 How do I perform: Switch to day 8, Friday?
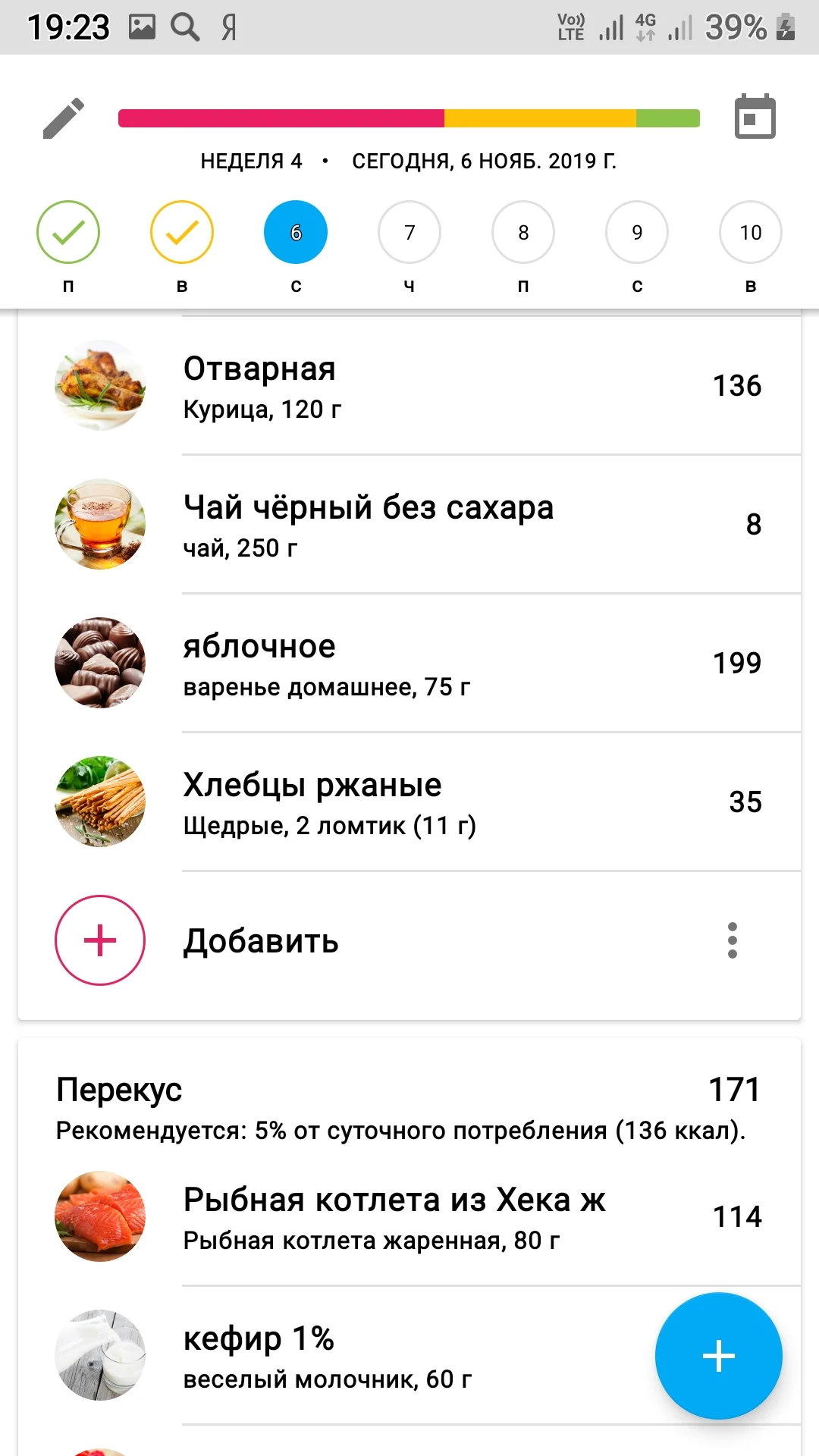(523, 232)
